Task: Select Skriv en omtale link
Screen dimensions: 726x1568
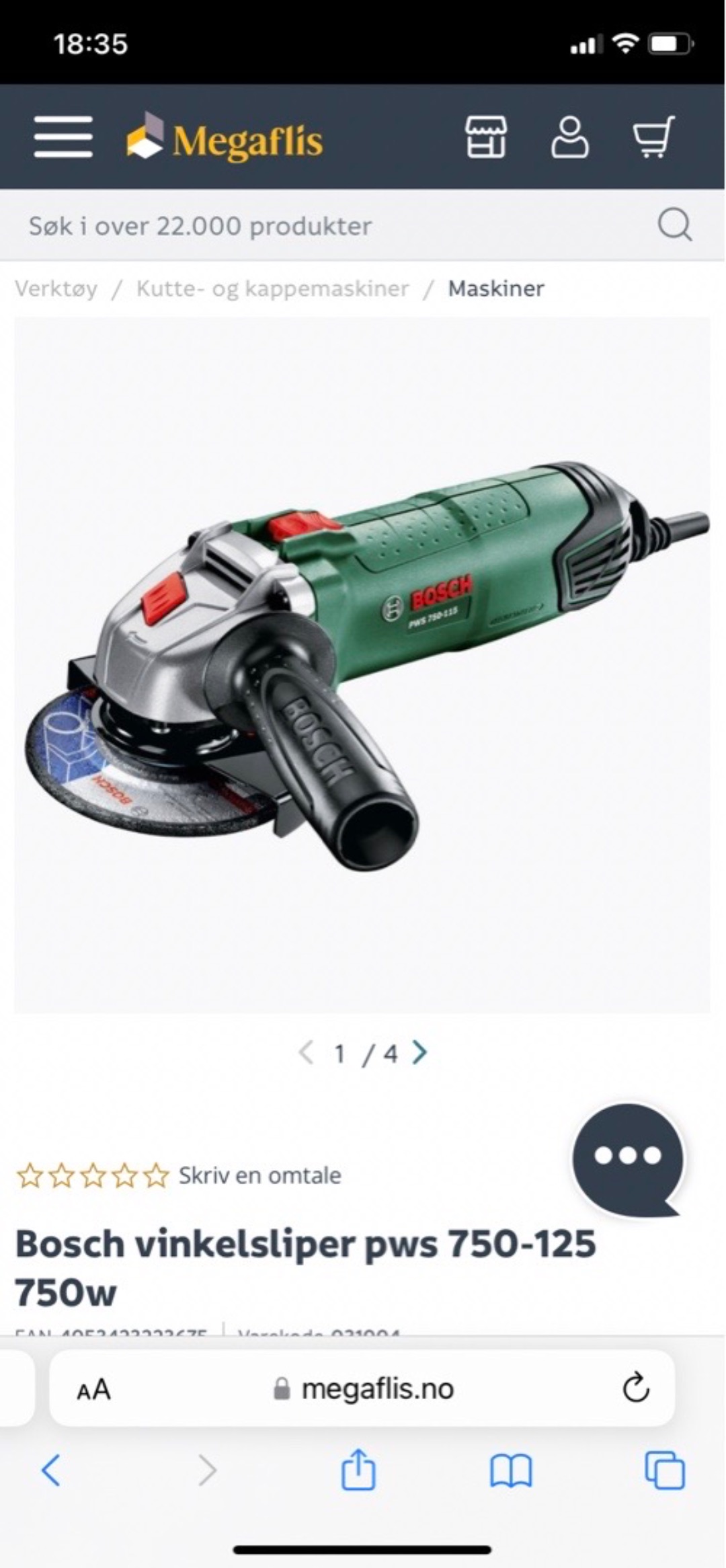Action: 259,1175
